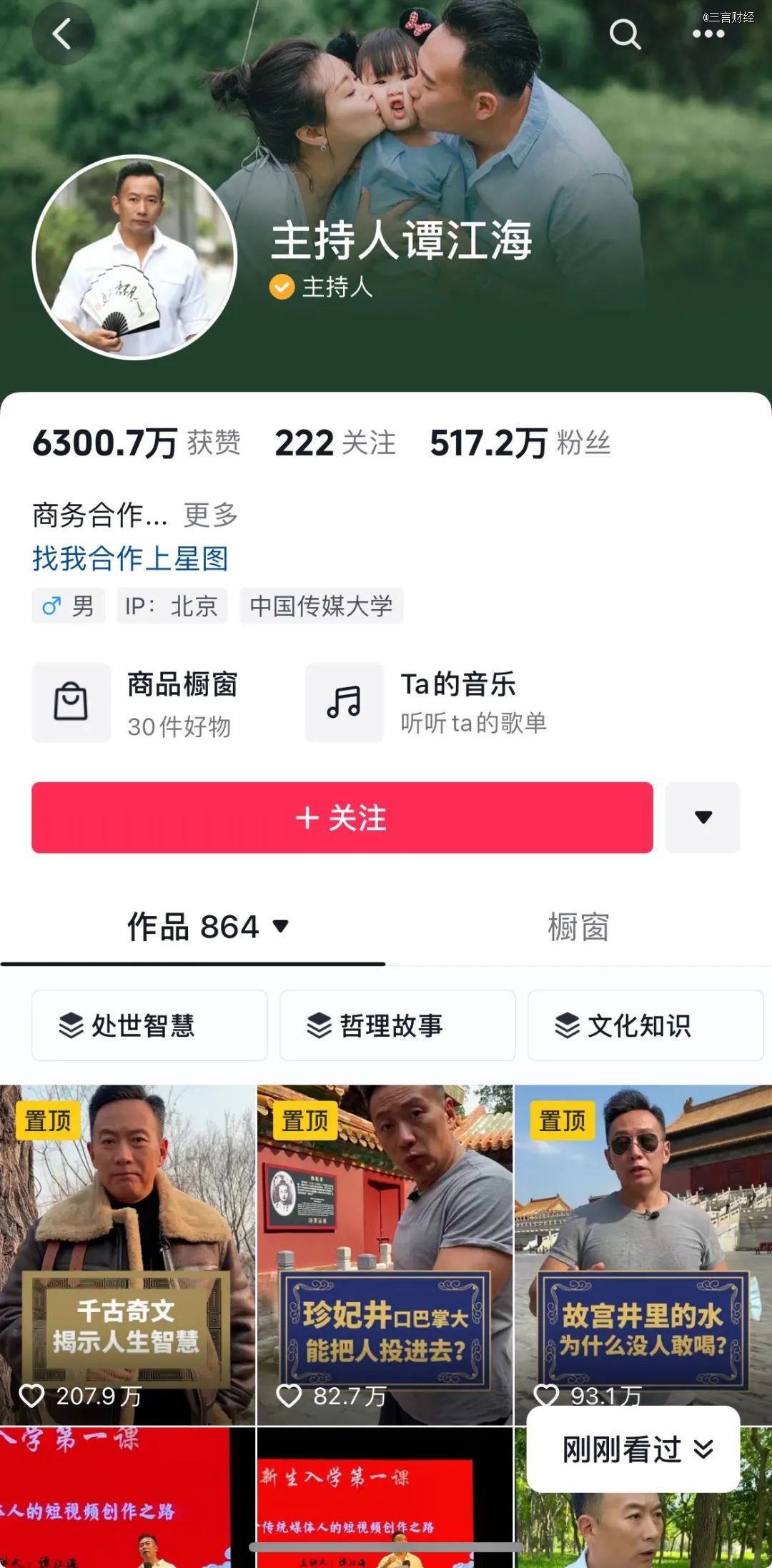The width and height of the screenshot is (772, 1568).
Task: Open 商品橱窗 with 30 items
Action: point(136,703)
